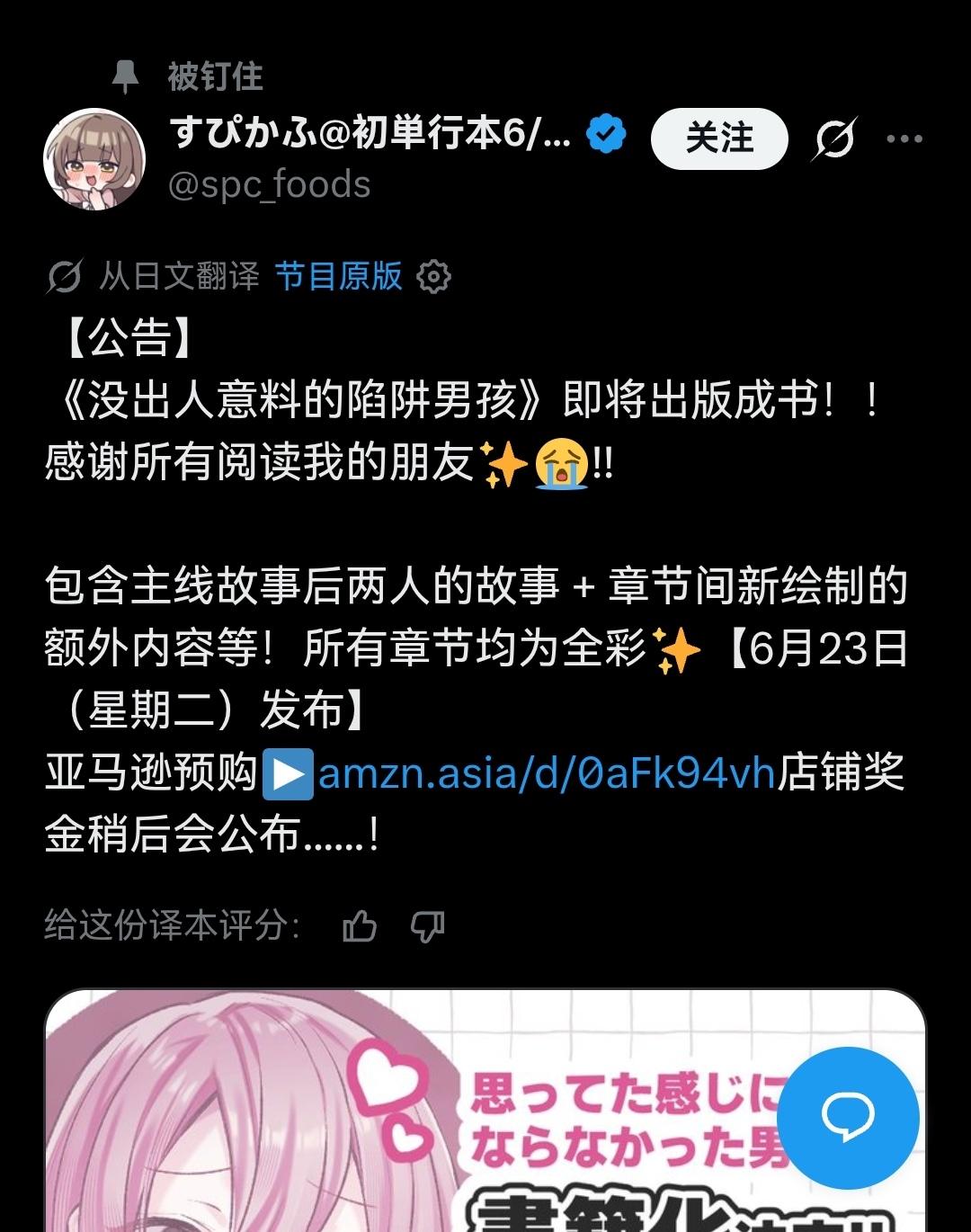
Task: Rate the translation thumbs down
Action: click(427, 925)
